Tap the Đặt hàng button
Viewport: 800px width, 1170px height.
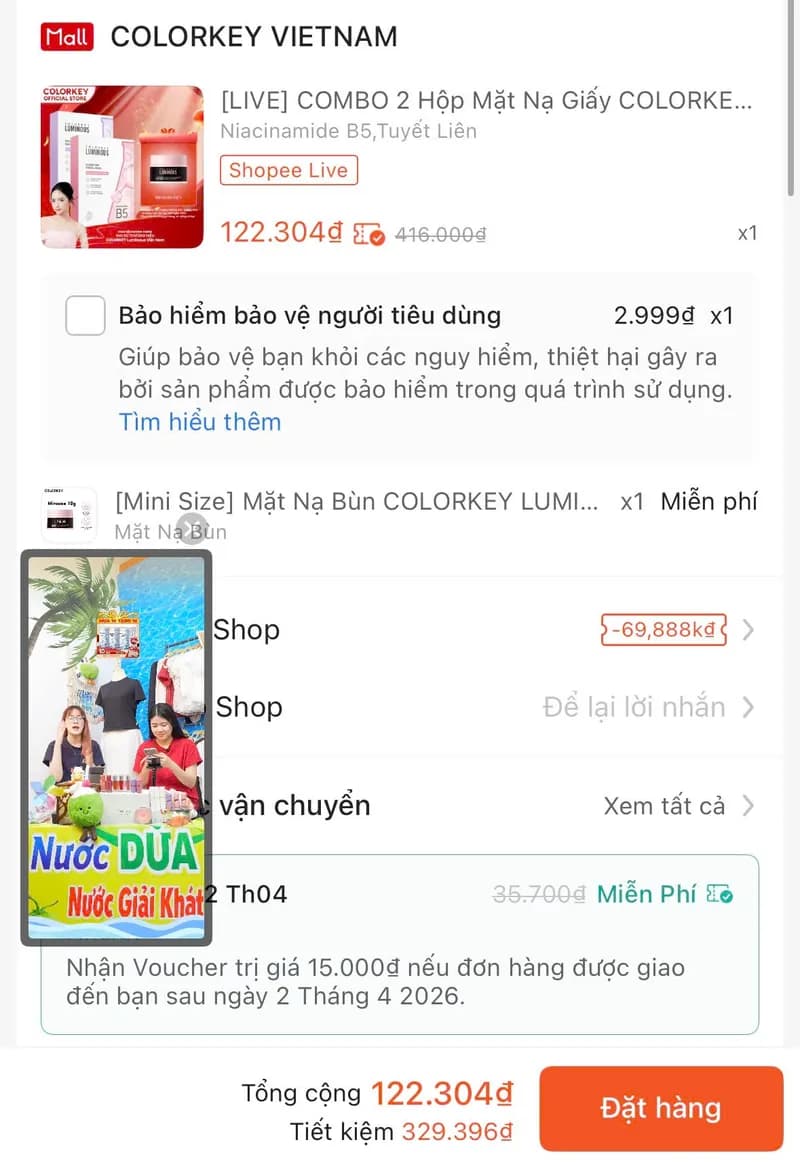pyautogui.click(x=660, y=1108)
